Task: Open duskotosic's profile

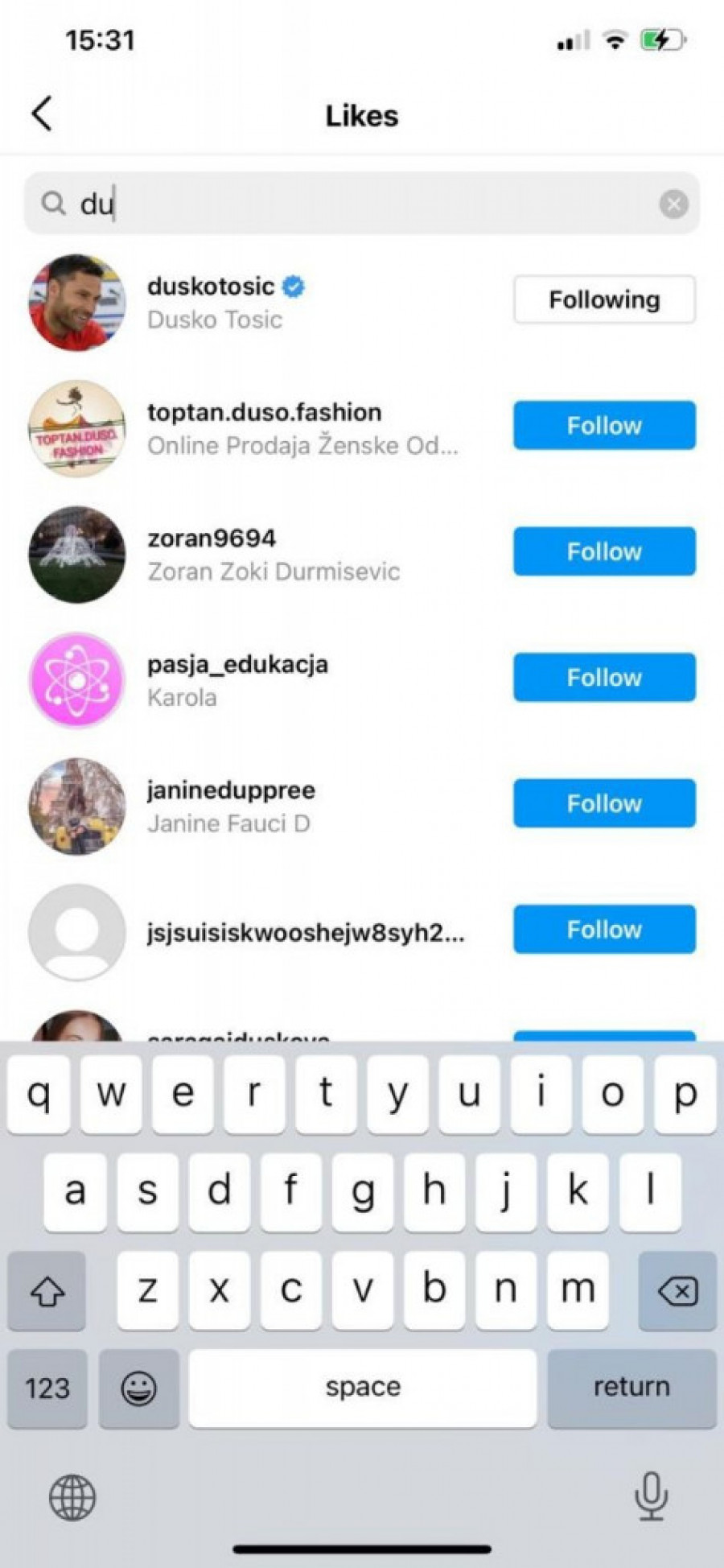Action: coord(211,287)
